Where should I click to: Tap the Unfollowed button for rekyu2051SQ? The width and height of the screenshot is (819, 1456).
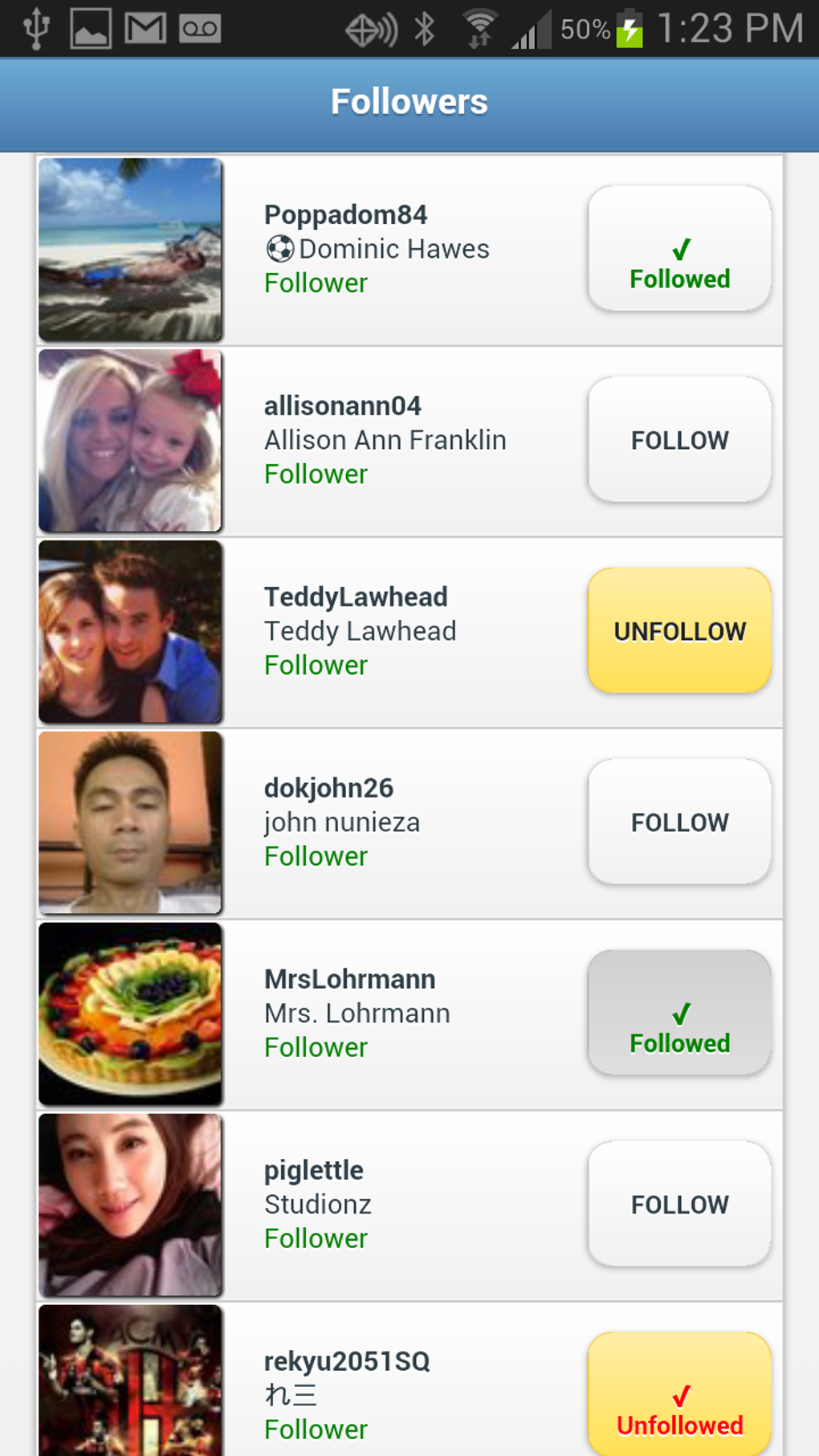[x=679, y=1394]
